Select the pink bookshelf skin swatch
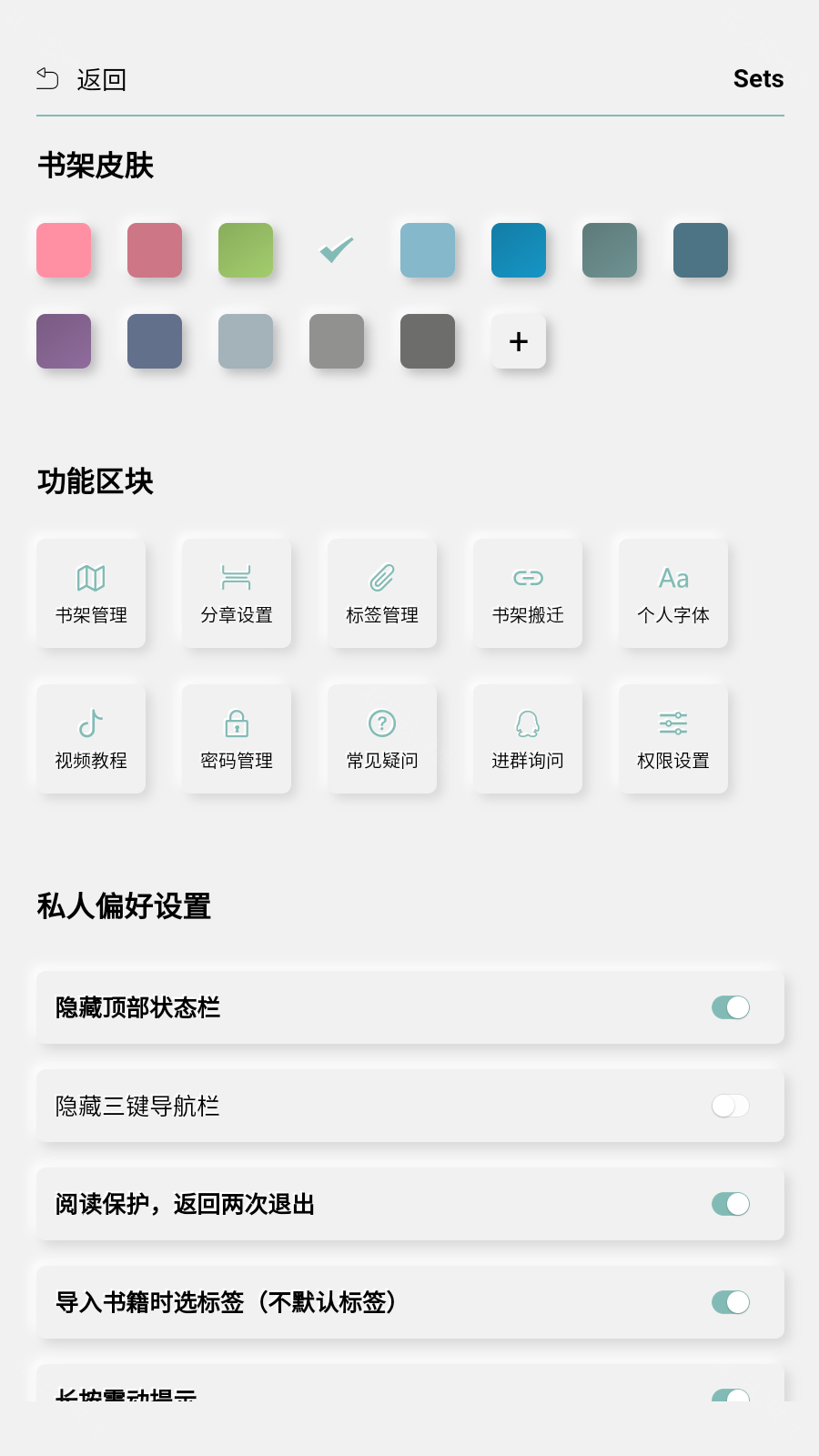819x1456 pixels. (64, 250)
